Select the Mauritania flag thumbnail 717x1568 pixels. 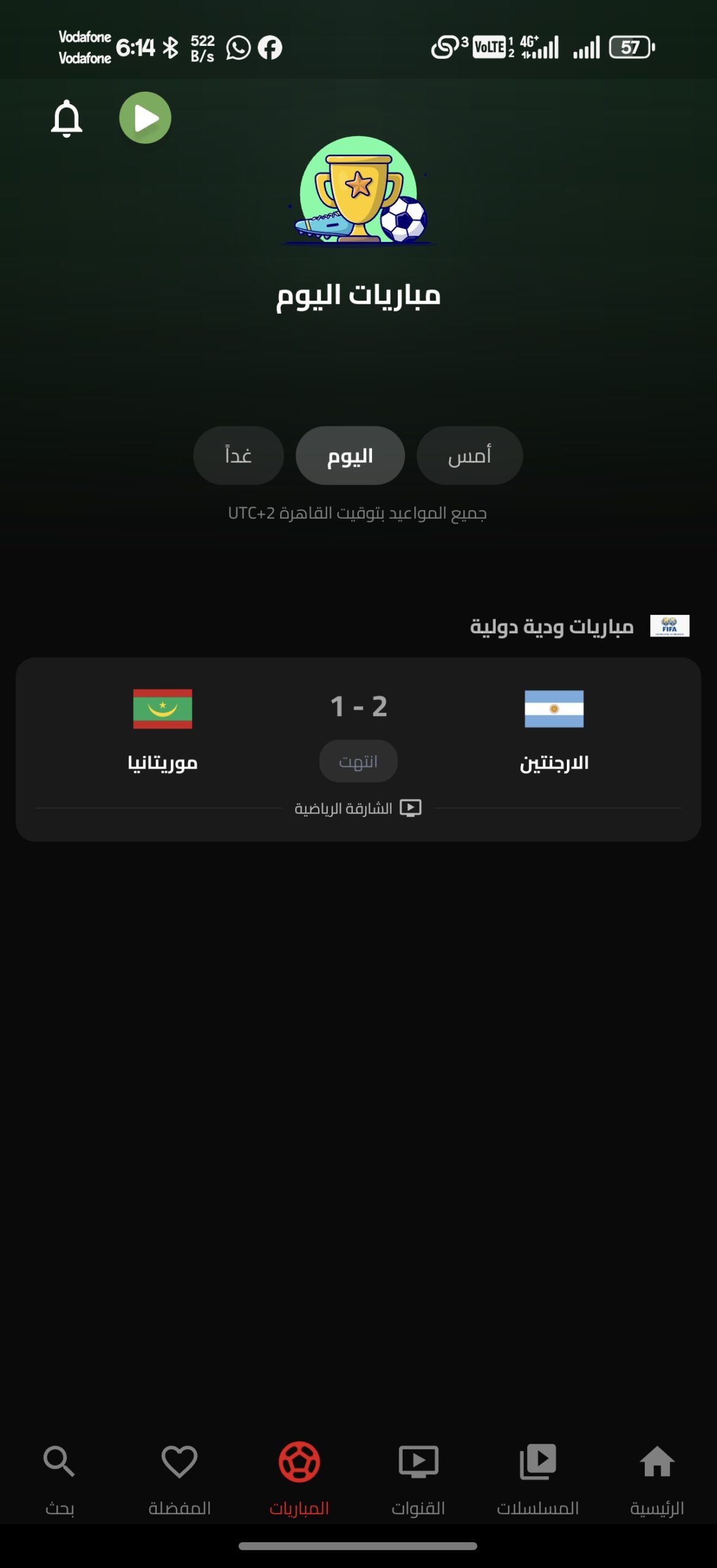tap(162, 710)
